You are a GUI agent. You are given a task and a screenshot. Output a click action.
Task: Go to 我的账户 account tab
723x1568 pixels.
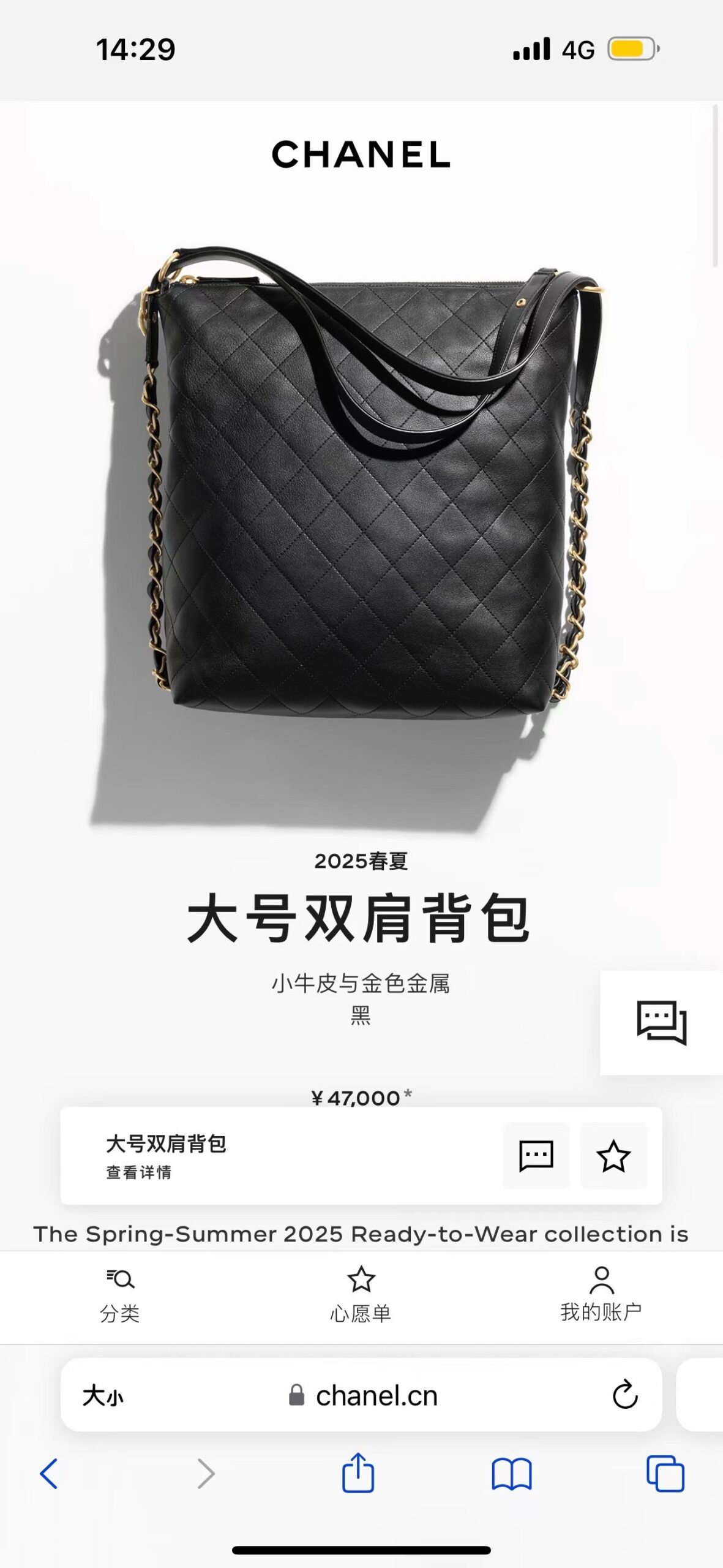(601, 1295)
